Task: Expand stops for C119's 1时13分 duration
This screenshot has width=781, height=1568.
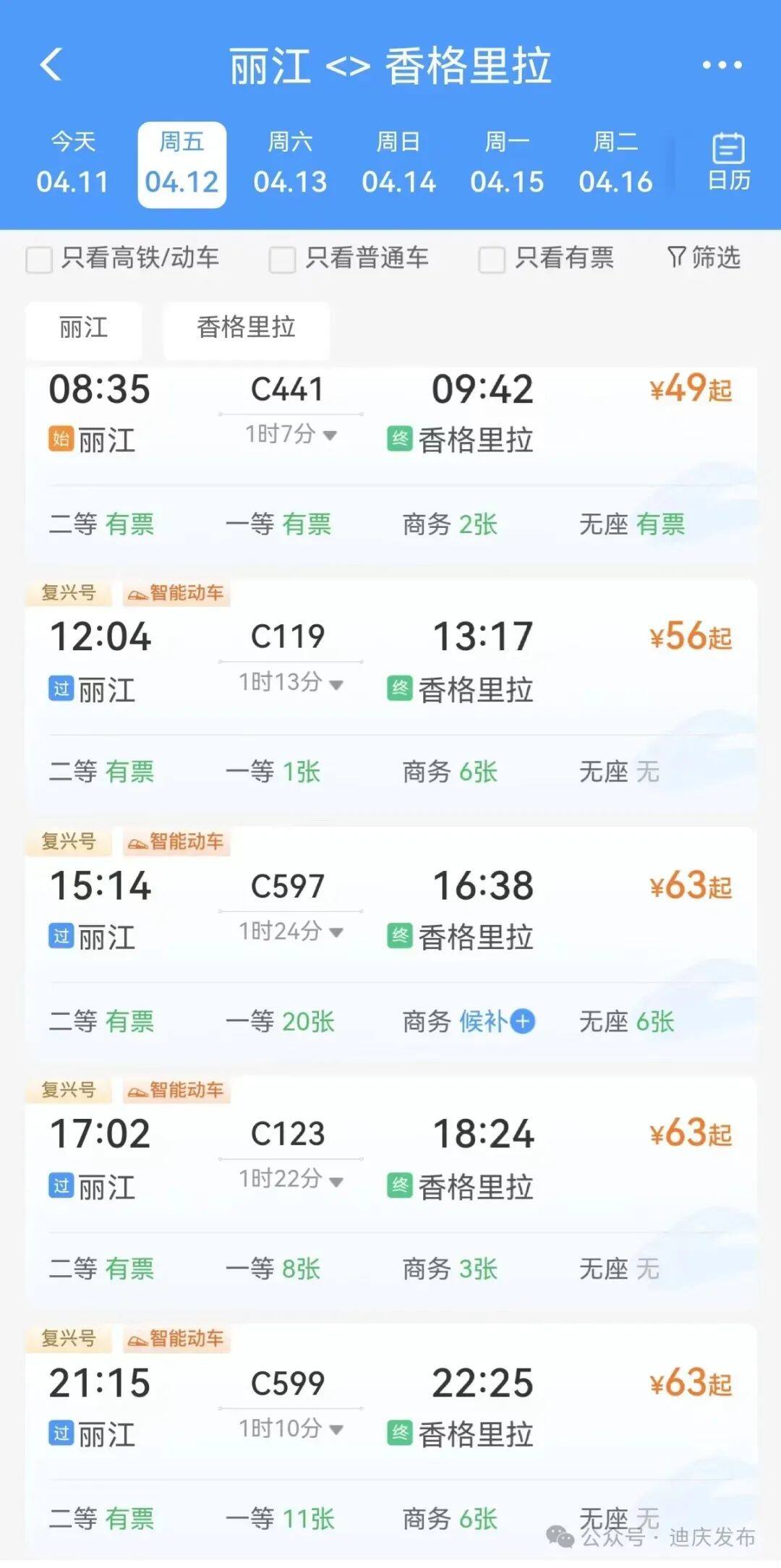Action: (x=291, y=683)
